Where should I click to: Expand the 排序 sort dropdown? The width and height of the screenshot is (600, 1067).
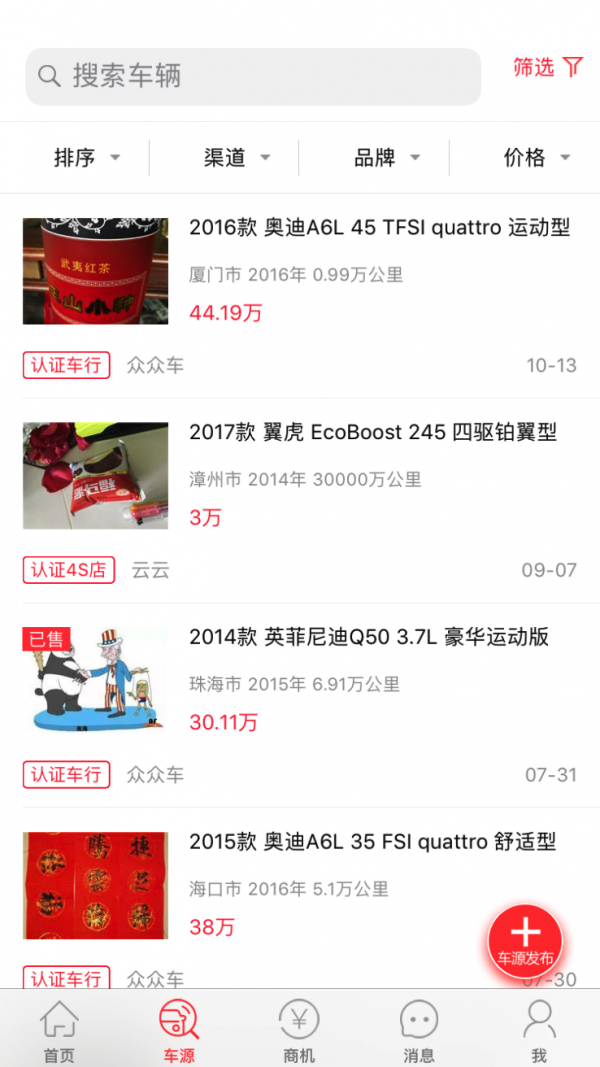tap(86, 158)
